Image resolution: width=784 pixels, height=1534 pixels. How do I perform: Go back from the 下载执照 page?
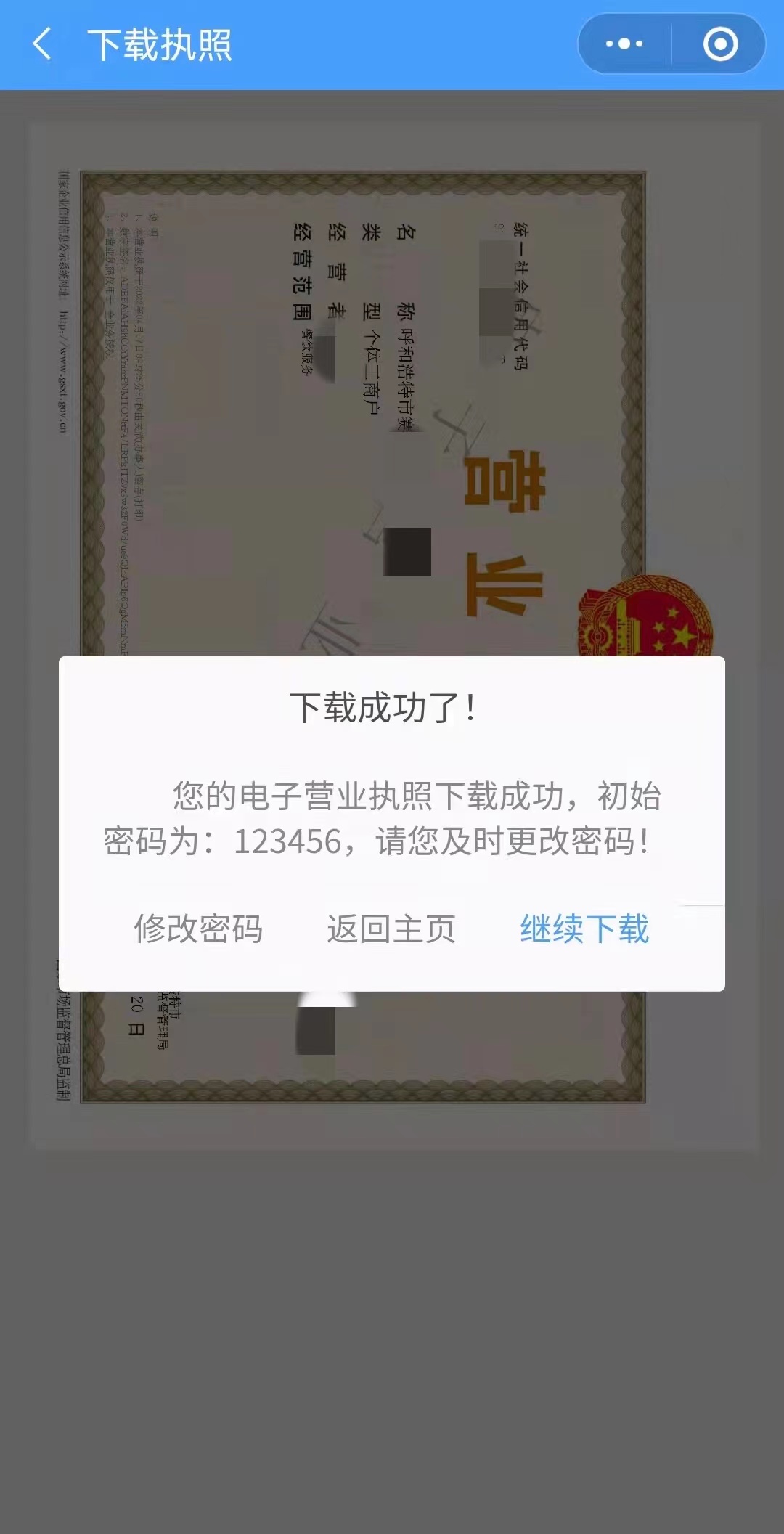coord(42,44)
